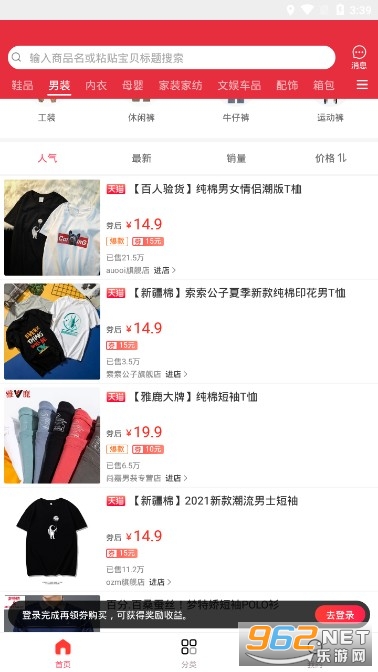Select the 家装家纺 category tab

180,85
